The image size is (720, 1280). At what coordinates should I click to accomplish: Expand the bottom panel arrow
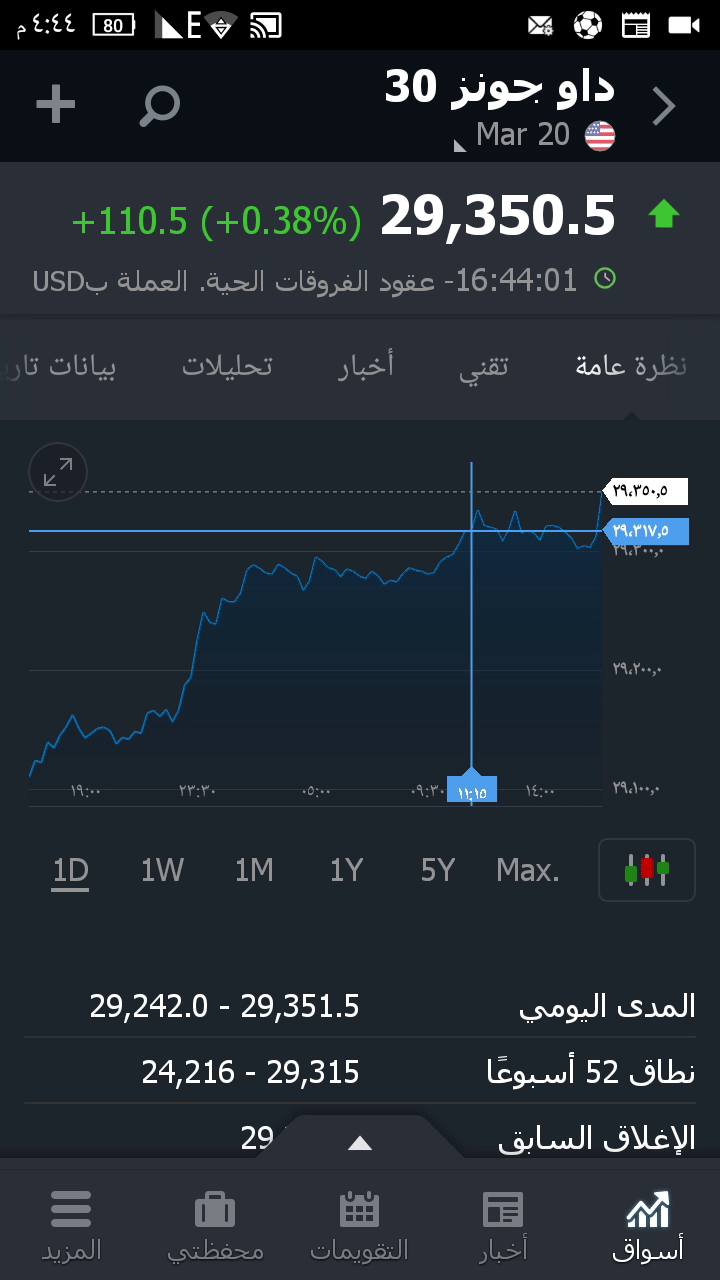pyautogui.click(x=360, y=1144)
